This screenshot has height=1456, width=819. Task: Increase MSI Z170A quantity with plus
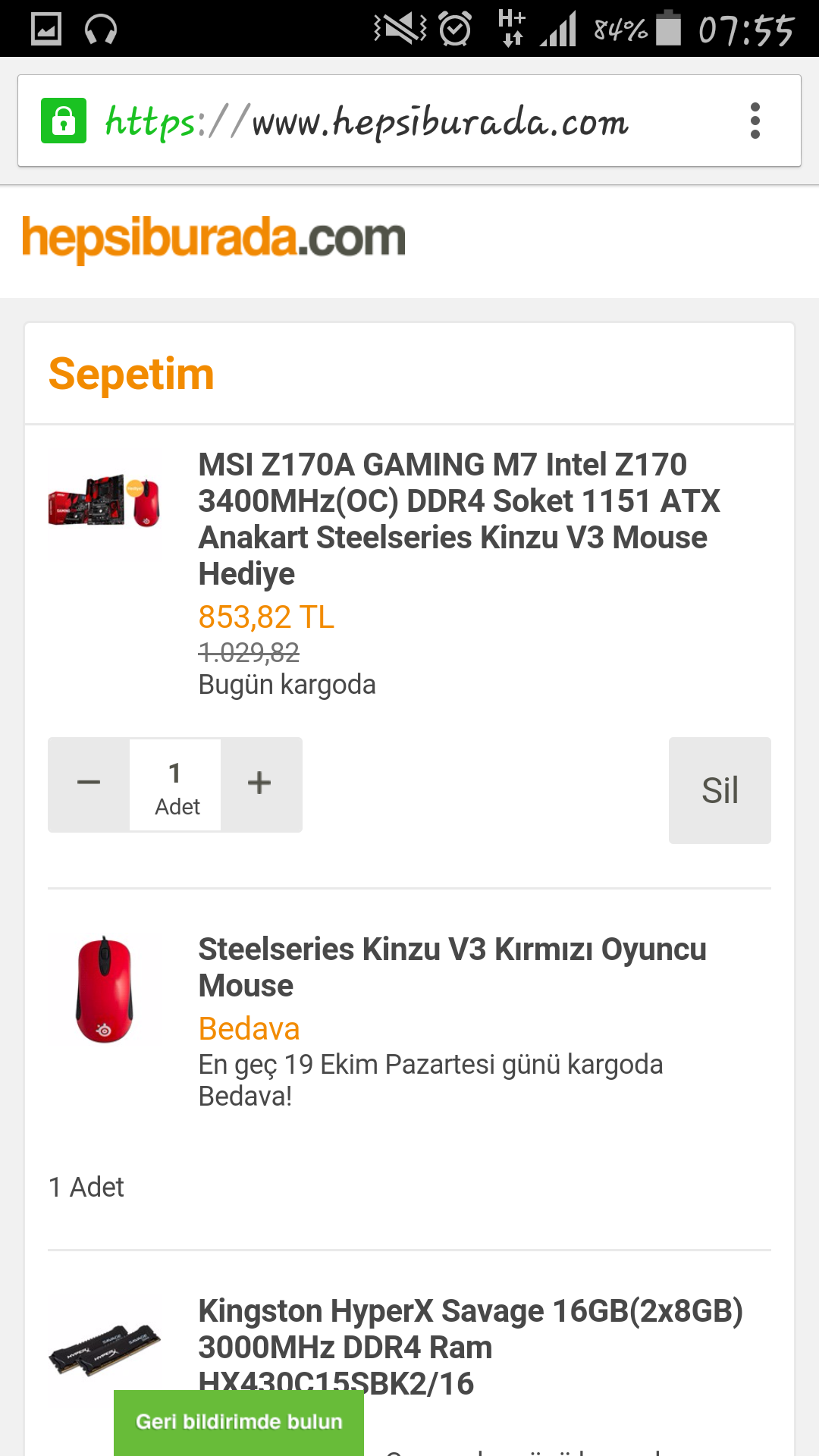point(259,783)
